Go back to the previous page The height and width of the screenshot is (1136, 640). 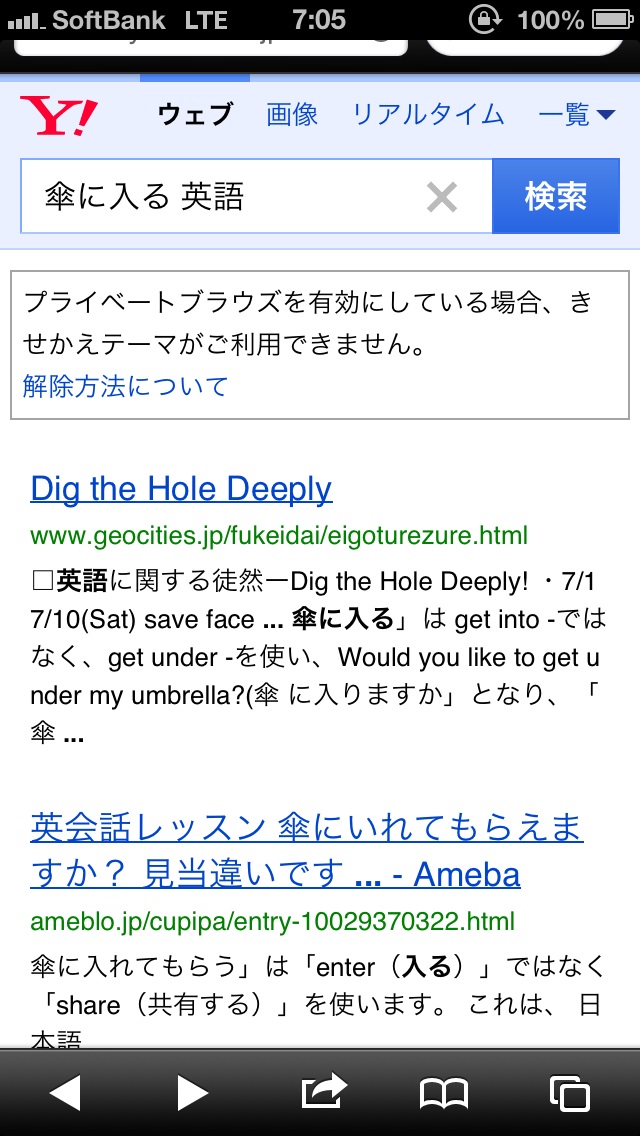pos(65,1093)
